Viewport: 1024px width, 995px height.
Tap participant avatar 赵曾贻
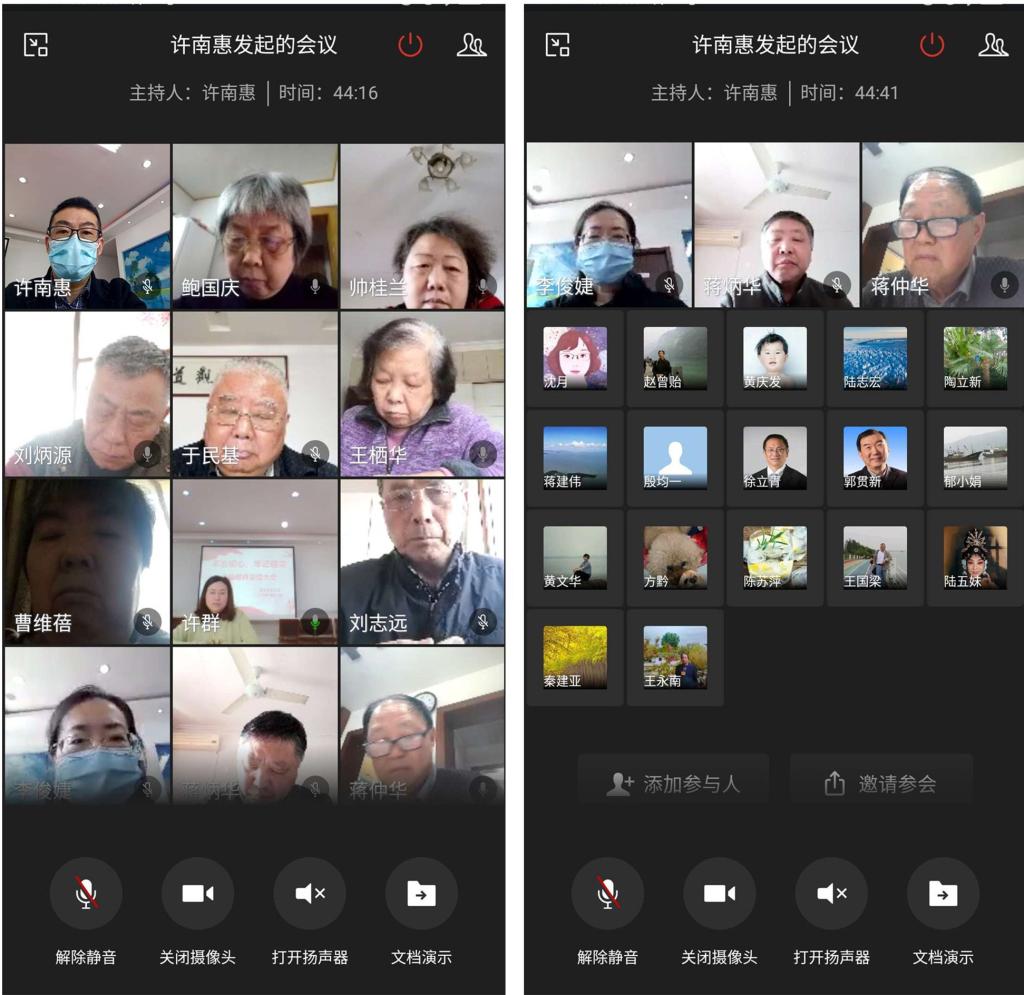(675, 358)
